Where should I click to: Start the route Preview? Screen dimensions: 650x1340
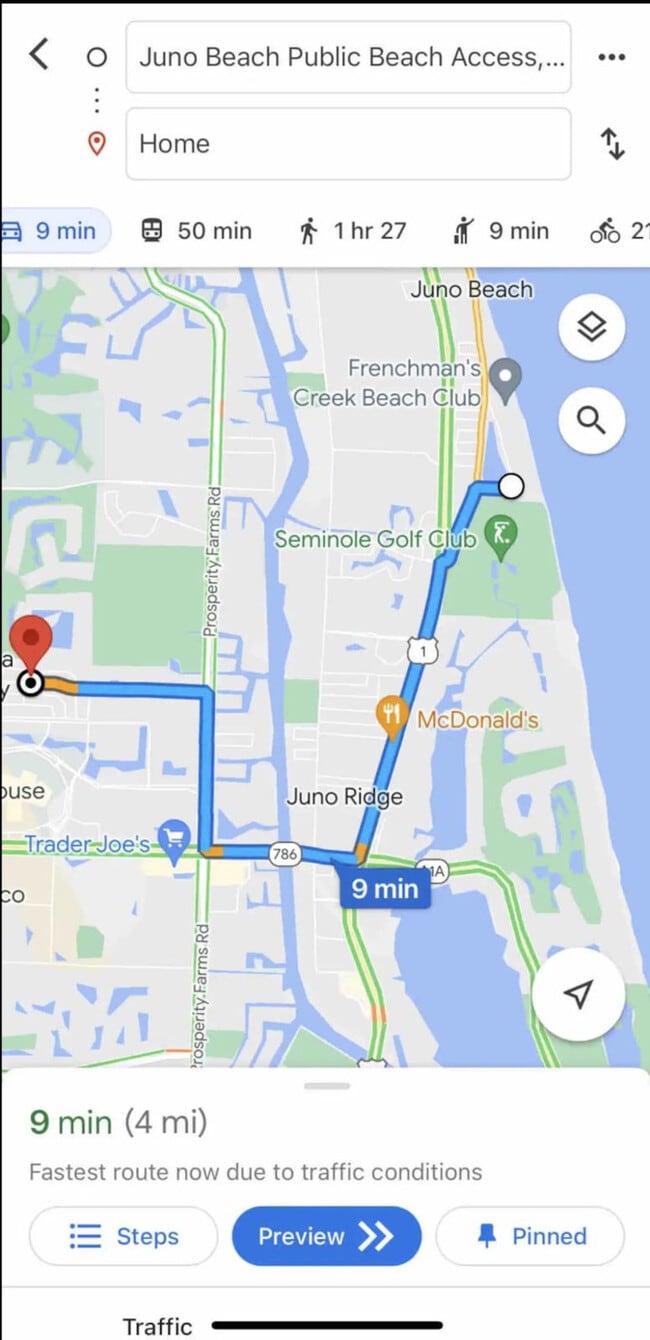coord(326,1236)
